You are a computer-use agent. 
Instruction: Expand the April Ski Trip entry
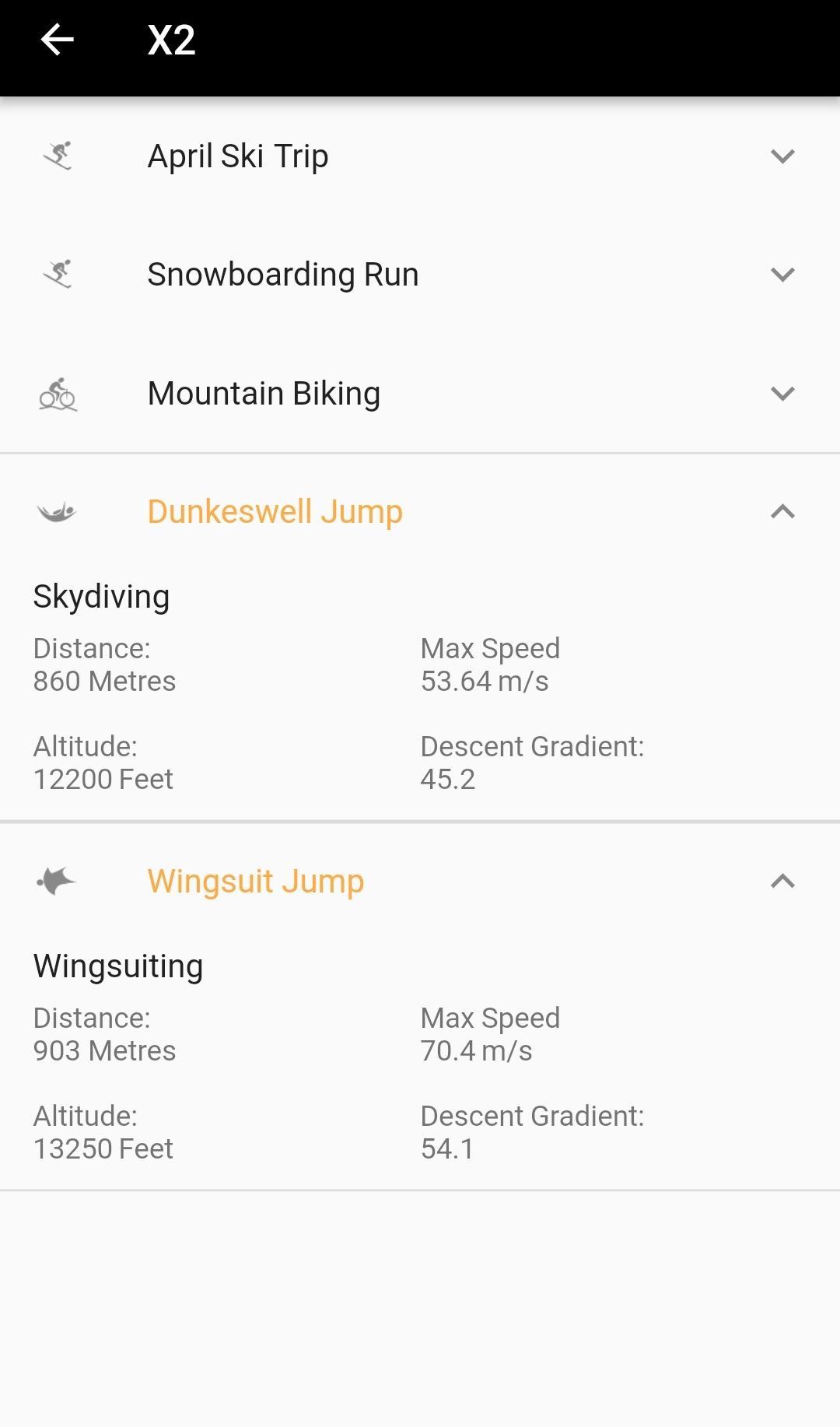[782, 156]
